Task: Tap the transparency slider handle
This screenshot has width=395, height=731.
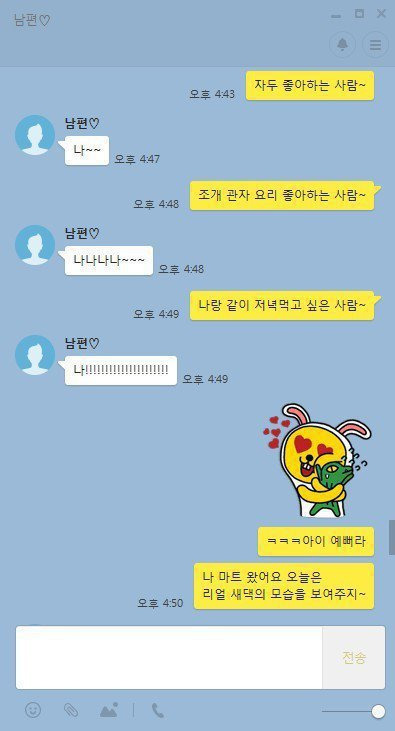Action: pyautogui.click(x=378, y=711)
